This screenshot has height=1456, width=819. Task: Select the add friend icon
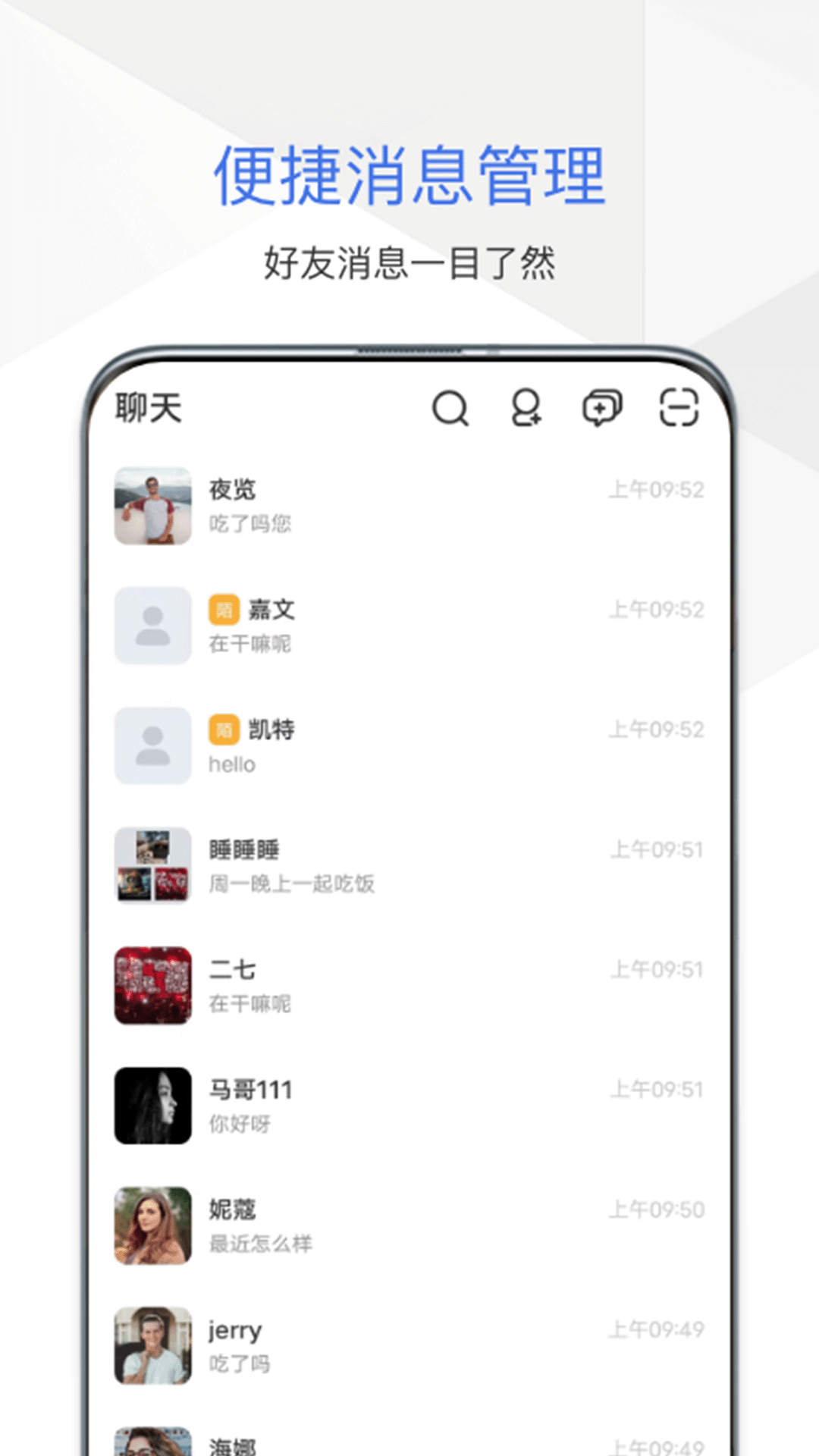tap(526, 409)
